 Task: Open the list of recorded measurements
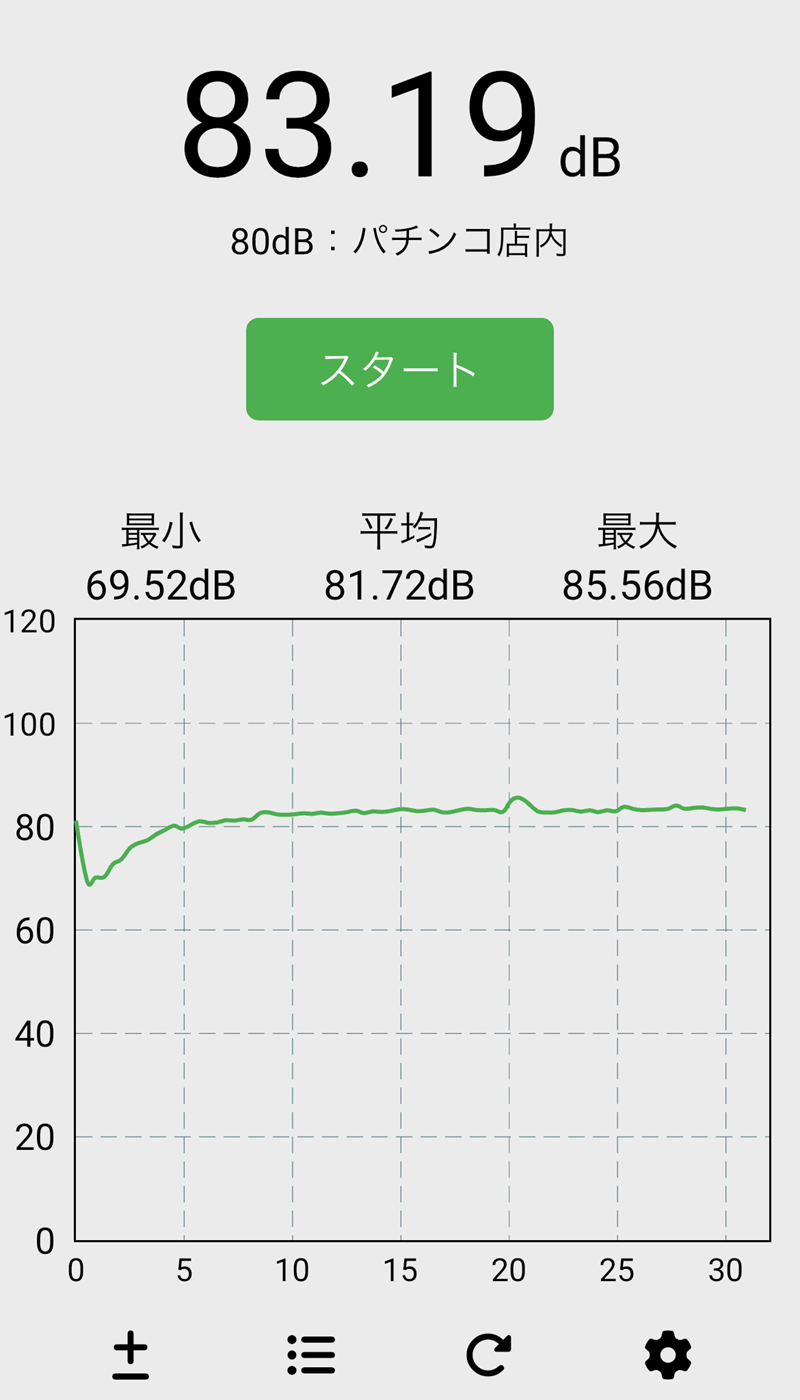[x=311, y=1355]
